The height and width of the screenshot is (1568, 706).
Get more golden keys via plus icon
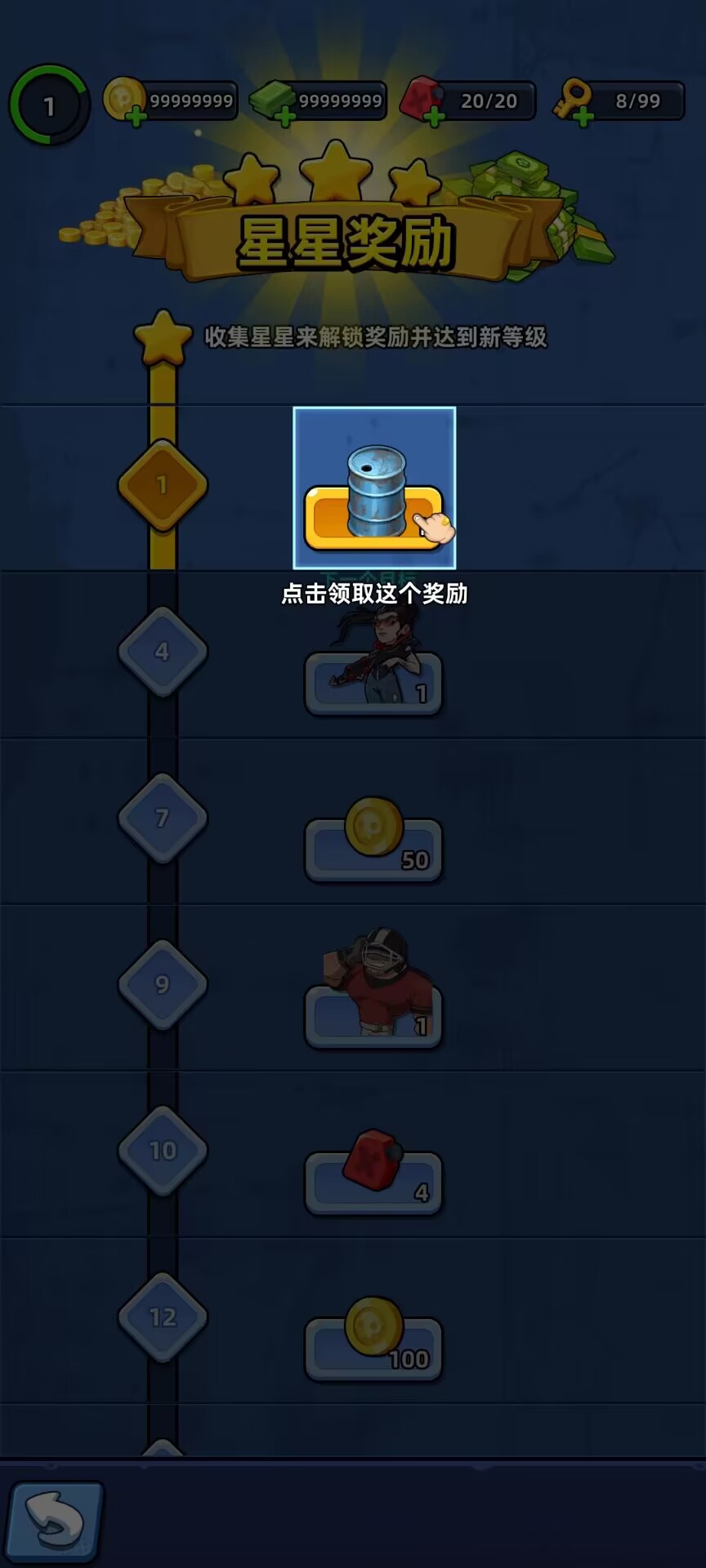[x=583, y=118]
